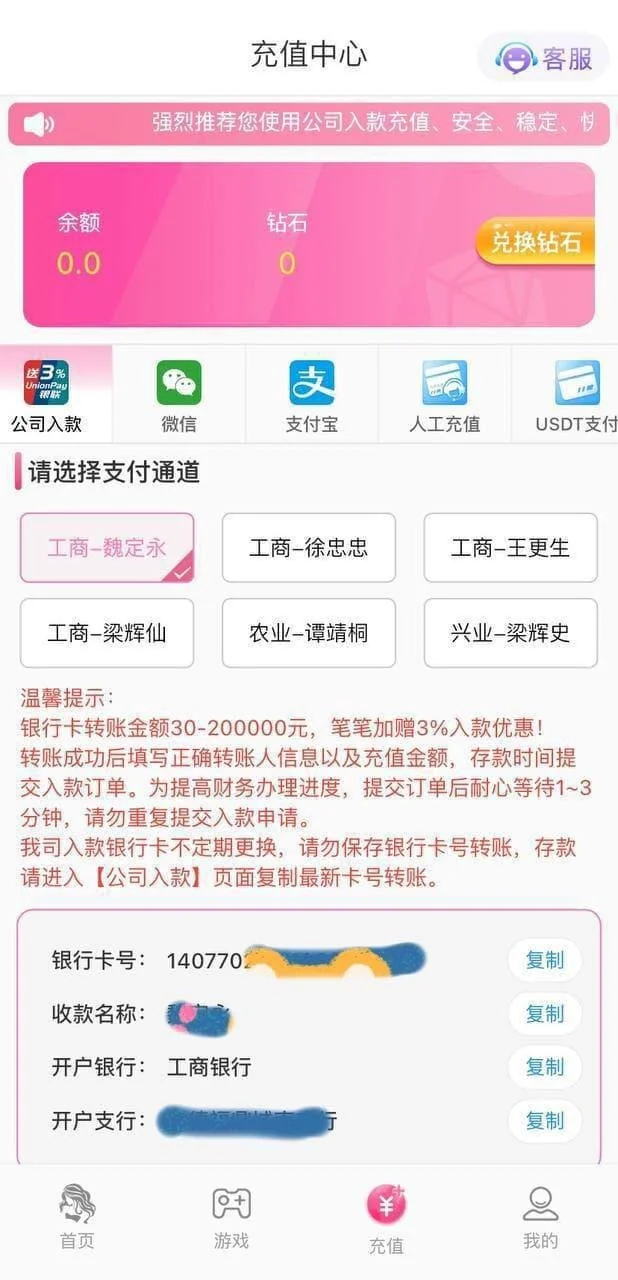The image size is (618, 1280).
Task: Switch to 支付宝 payment tab
Action: [x=311, y=395]
